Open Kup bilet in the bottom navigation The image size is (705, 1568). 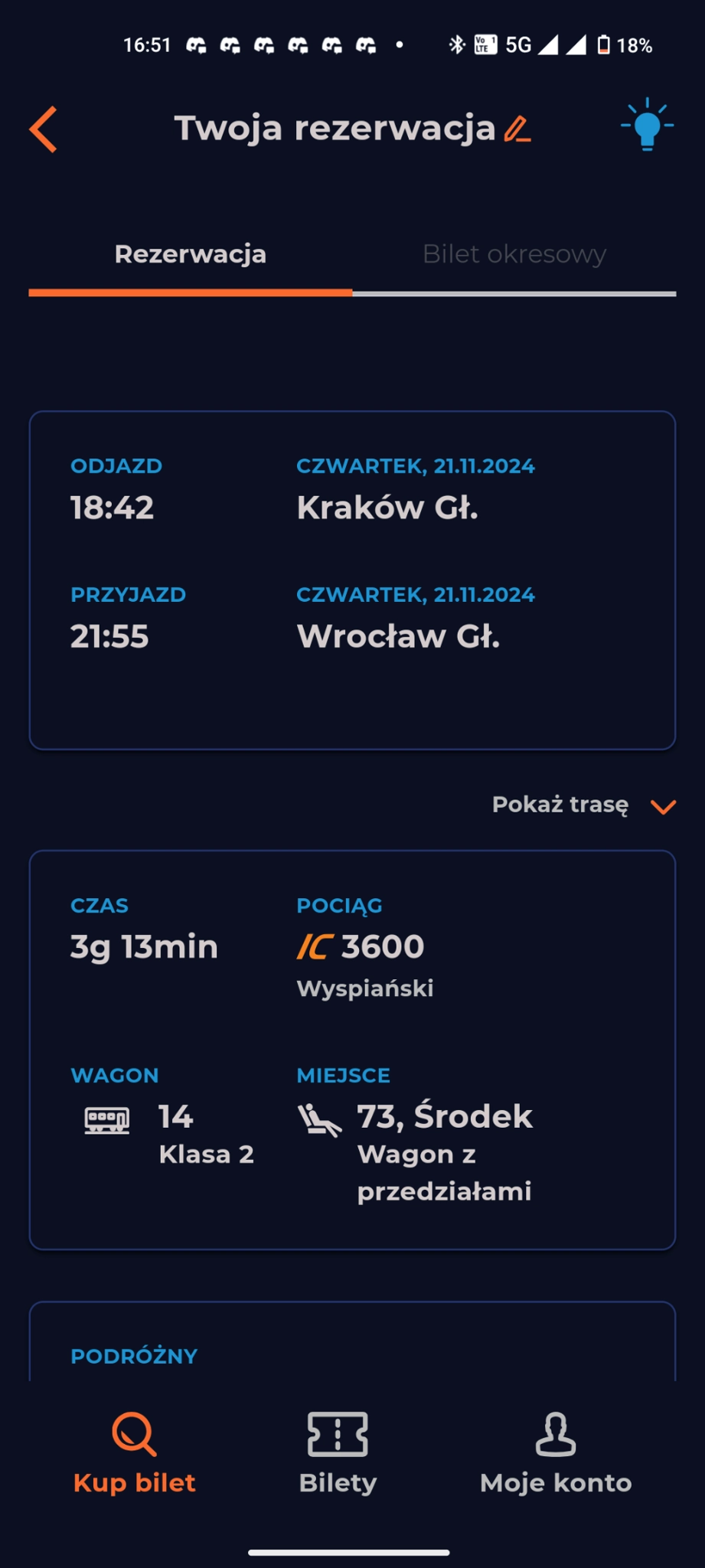135,1453
